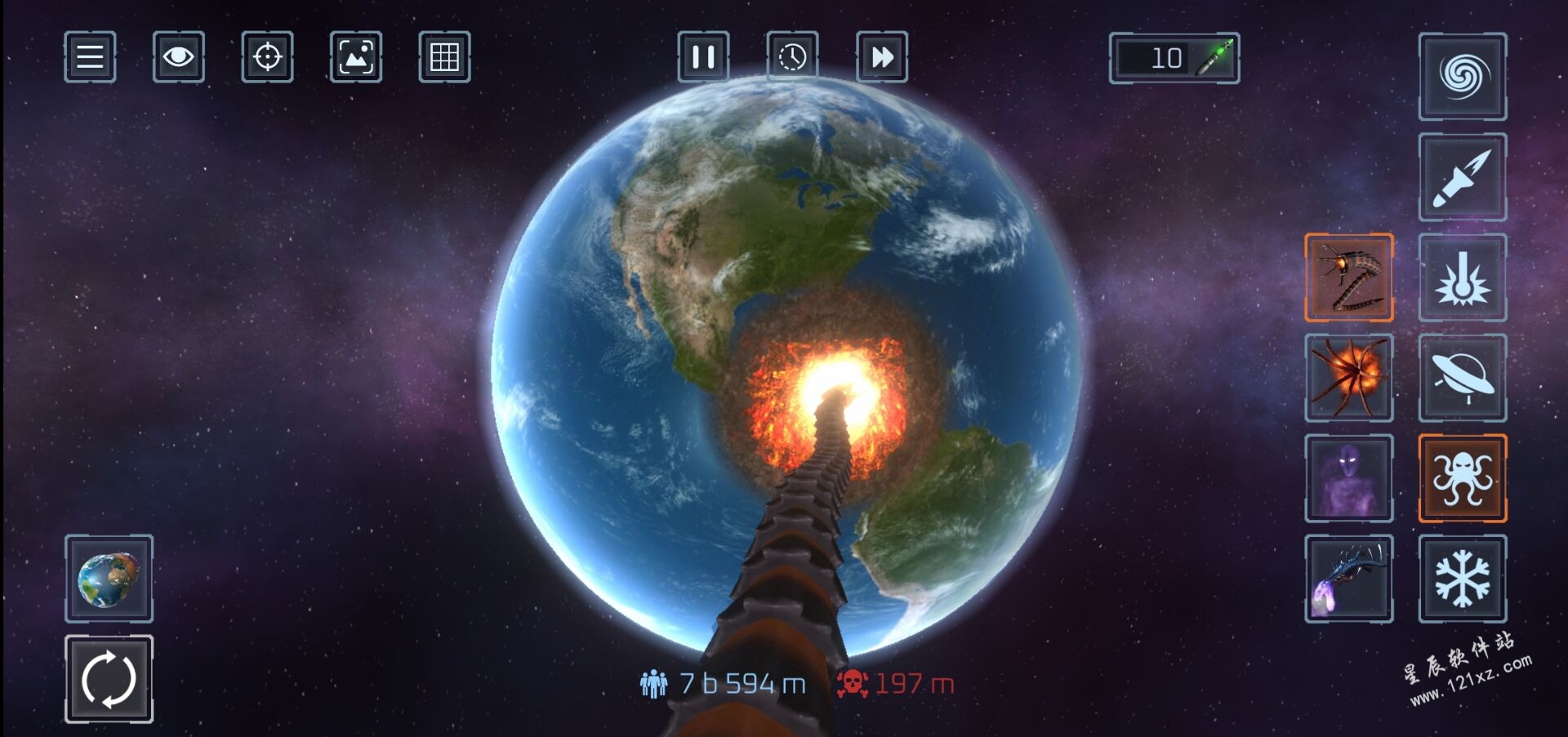Choose the purple humanoid monster
Viewport: 1568px width, 737px height.
pos(1348,478)
